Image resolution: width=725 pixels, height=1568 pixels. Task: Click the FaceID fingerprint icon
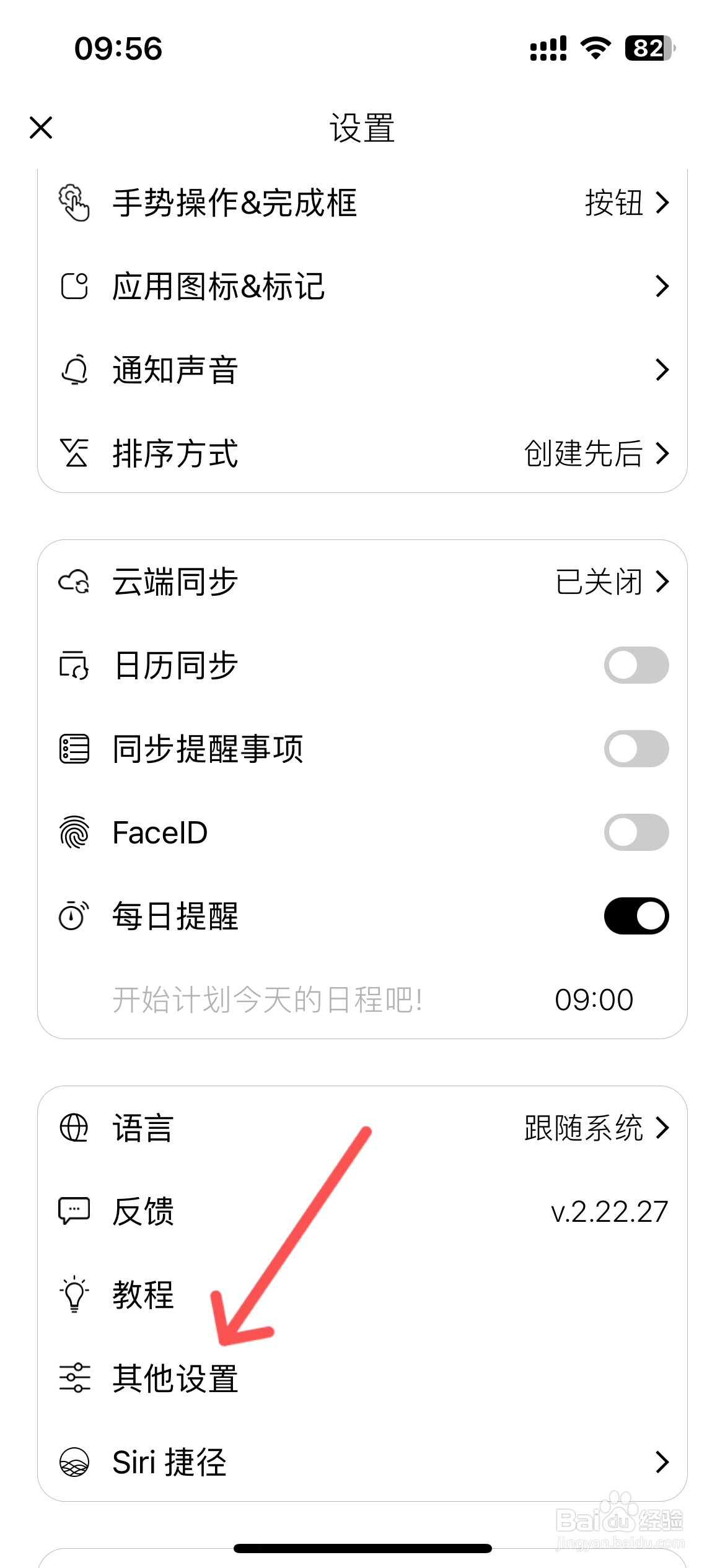coord(74,833)
